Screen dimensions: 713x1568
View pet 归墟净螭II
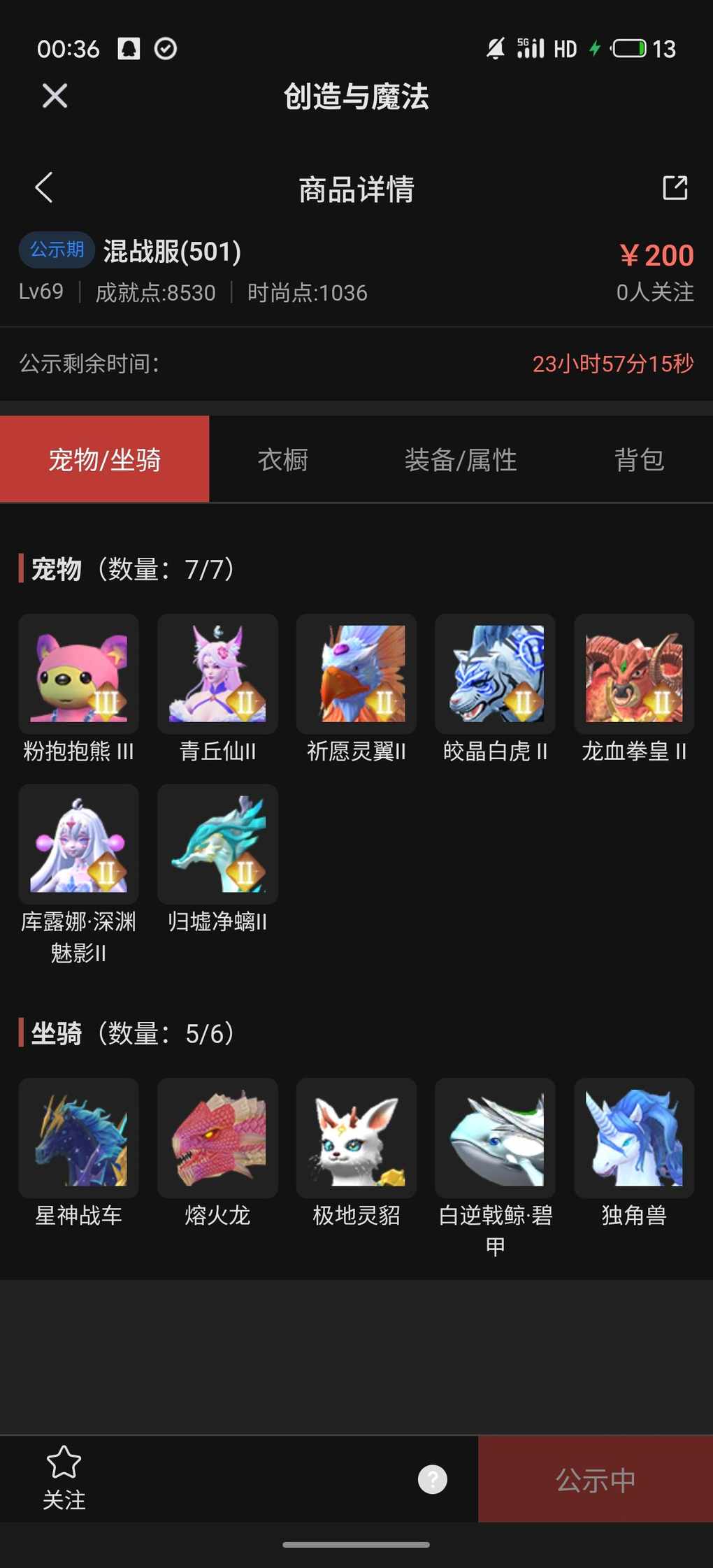[x=217, y=844]
